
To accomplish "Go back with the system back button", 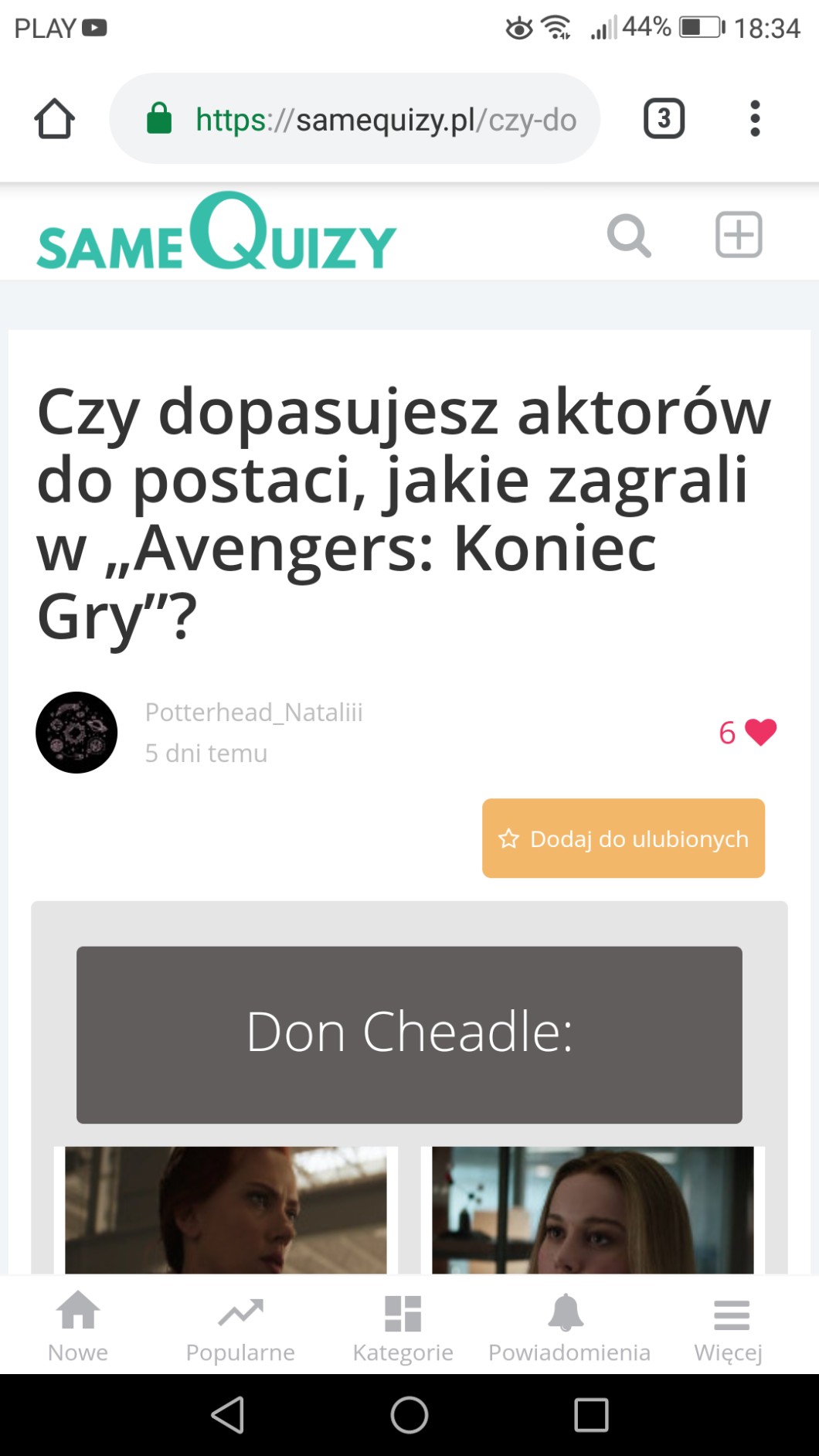I will tap(228, 1415).
